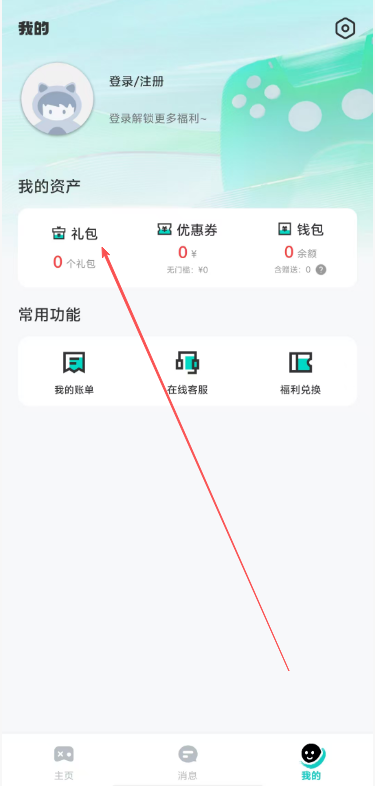Open settings gear icon
The height and width of the screenshot is (786, 375).
click(345, 29)
